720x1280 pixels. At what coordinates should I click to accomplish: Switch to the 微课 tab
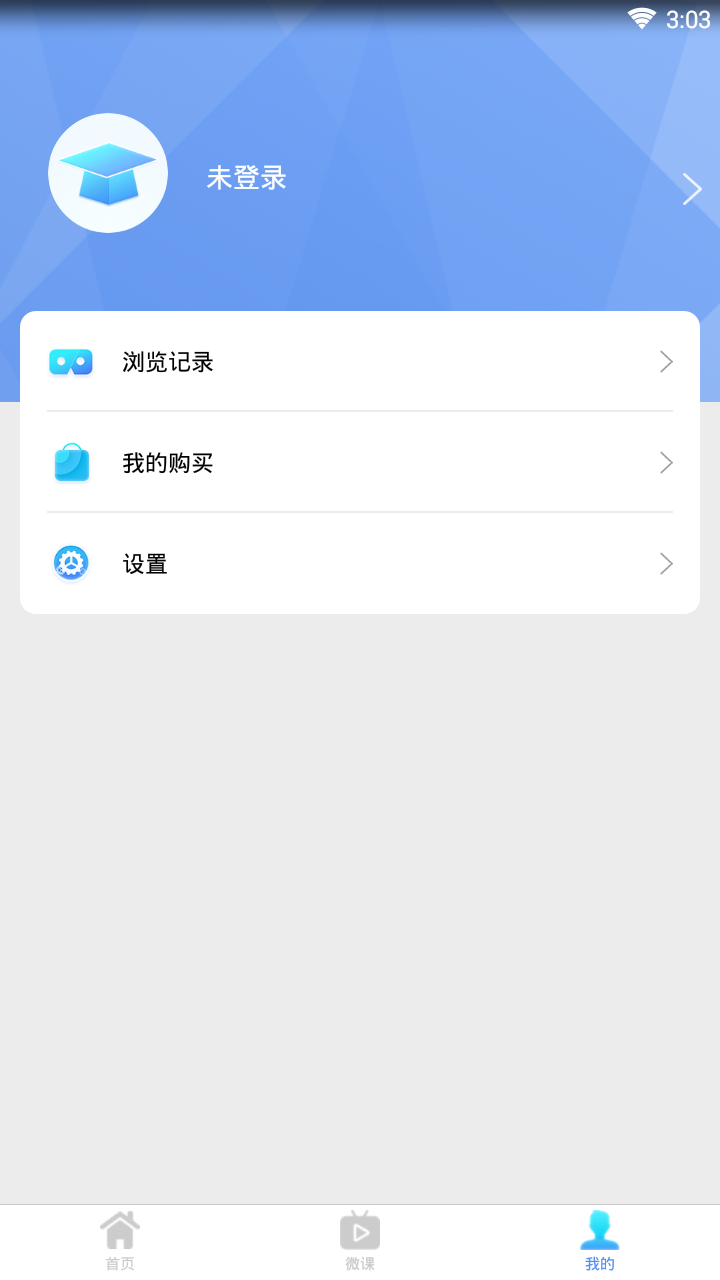(360, 1241)
